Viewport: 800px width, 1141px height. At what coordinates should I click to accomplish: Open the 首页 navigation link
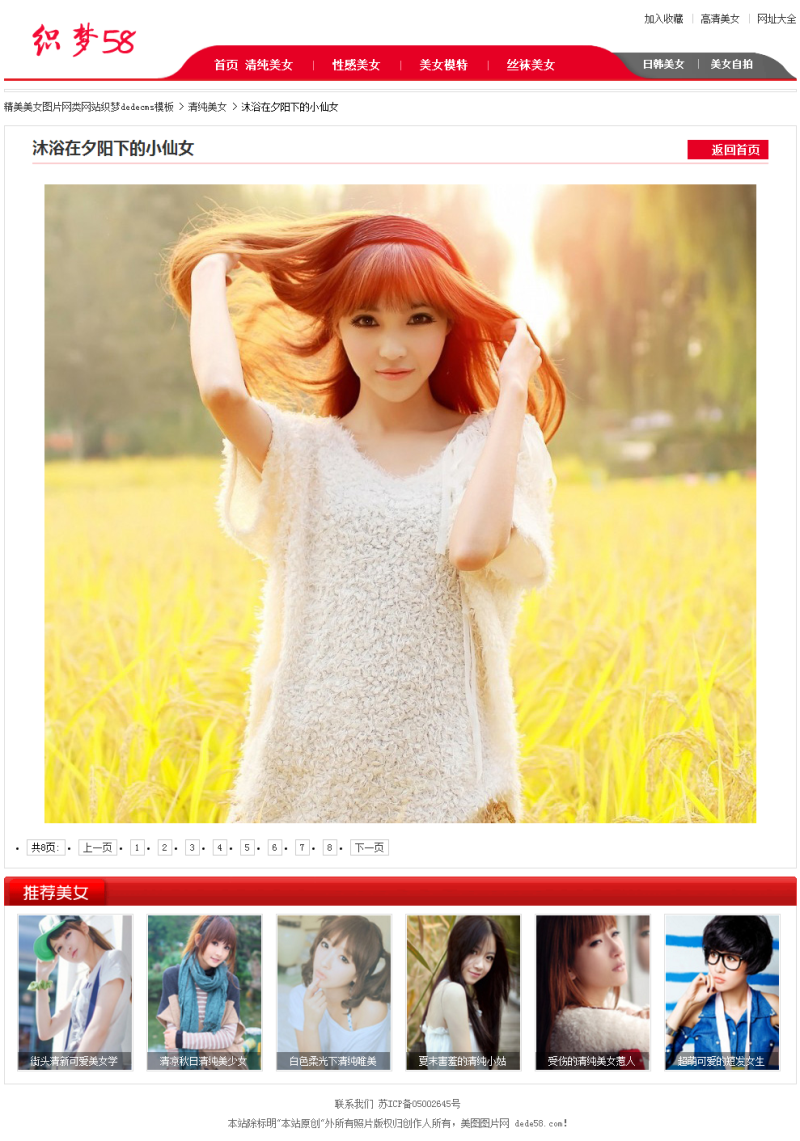[x=226, y=65]
